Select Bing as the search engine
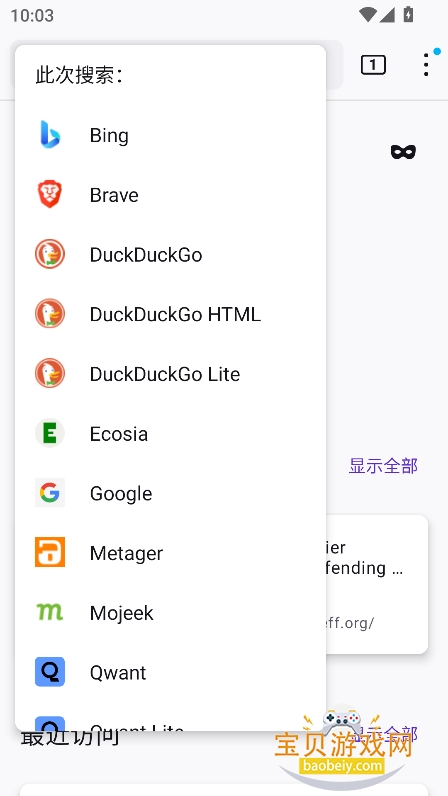This screenshot has height=796, width=448. [170, 135]
